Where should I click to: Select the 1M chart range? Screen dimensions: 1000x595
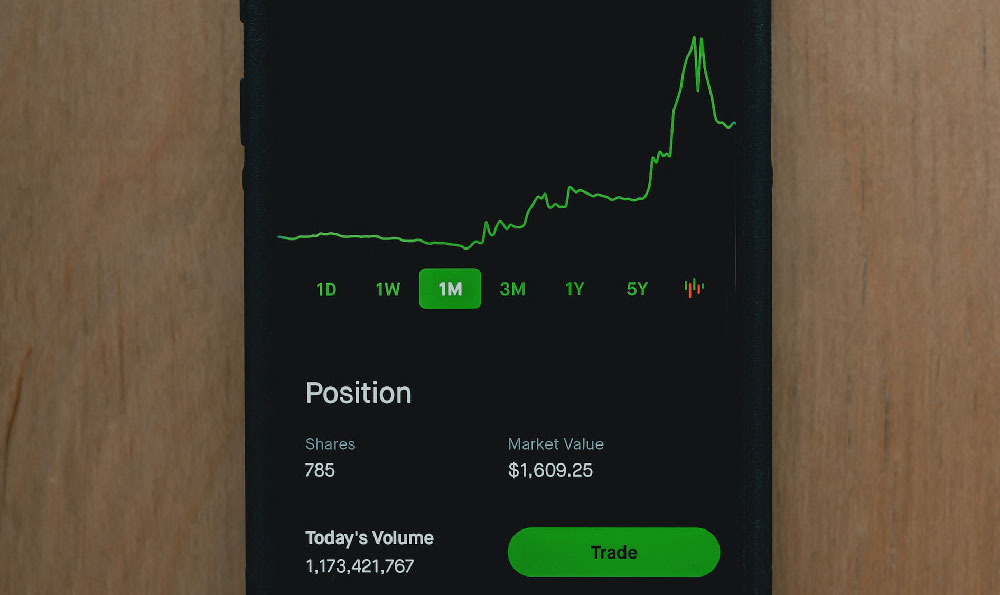pos(450,289)
